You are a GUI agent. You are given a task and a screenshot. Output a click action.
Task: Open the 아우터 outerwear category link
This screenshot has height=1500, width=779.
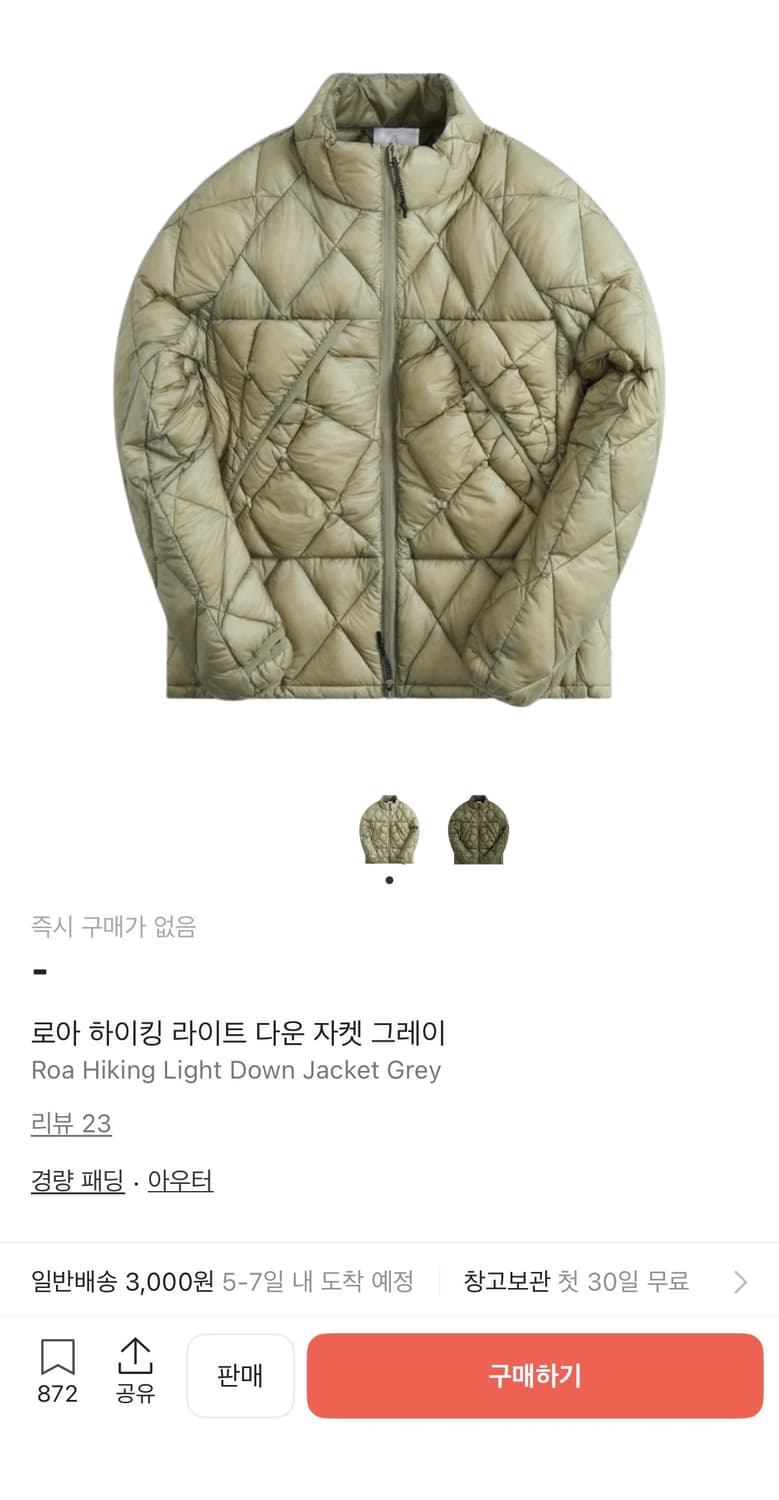179,1181
